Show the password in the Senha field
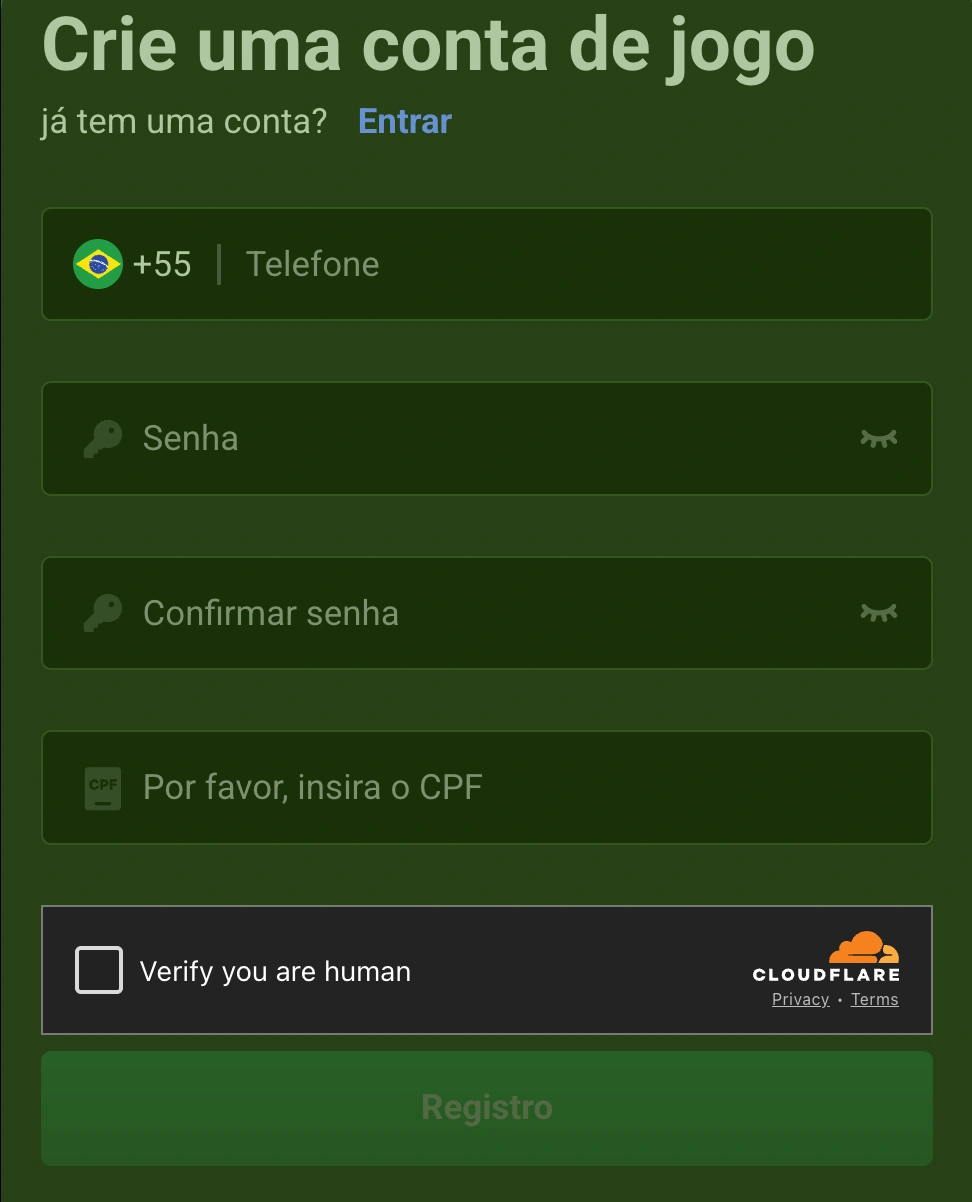This screenshot has width=972, height=1202. [x=879, y=438]
